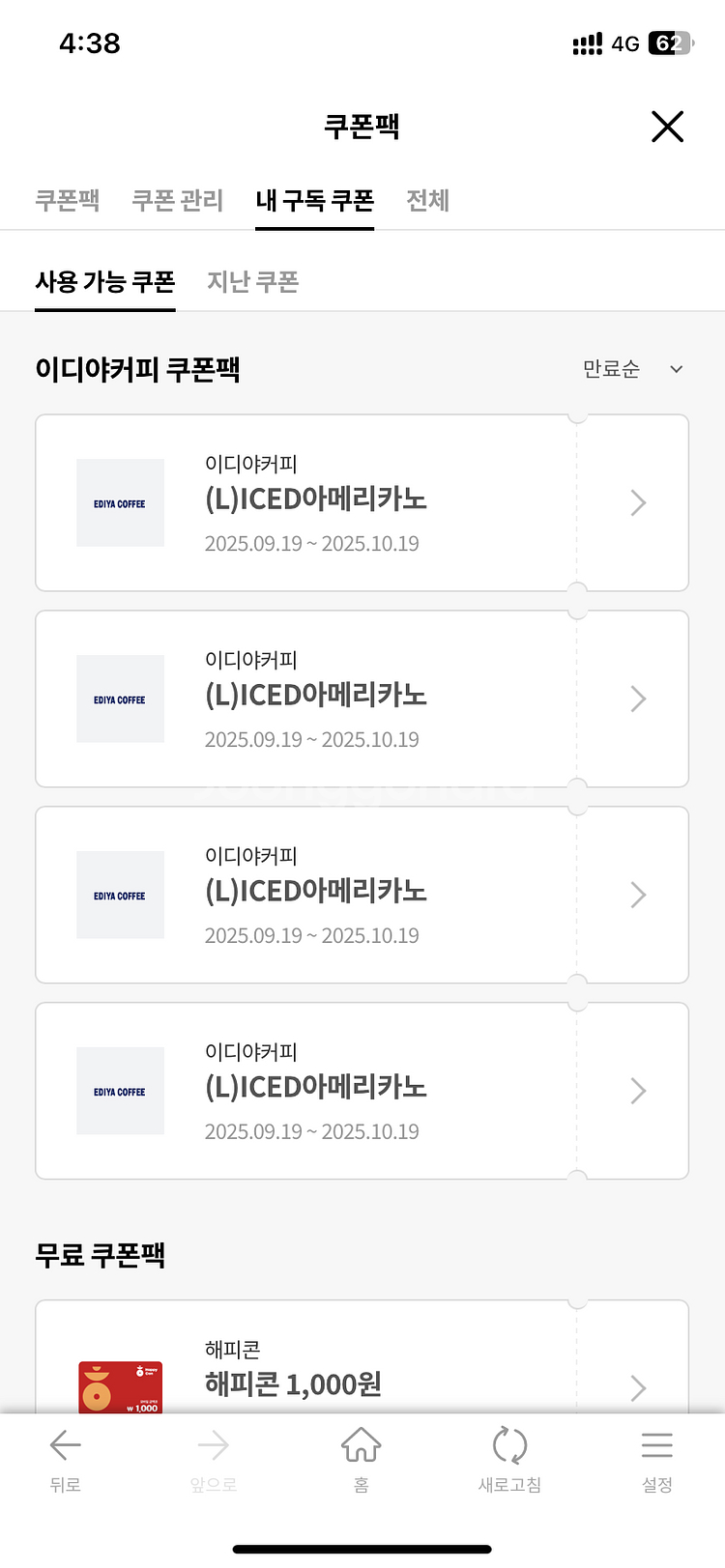Open the 쿠폰 관리 tab

[x=178, y=200]
